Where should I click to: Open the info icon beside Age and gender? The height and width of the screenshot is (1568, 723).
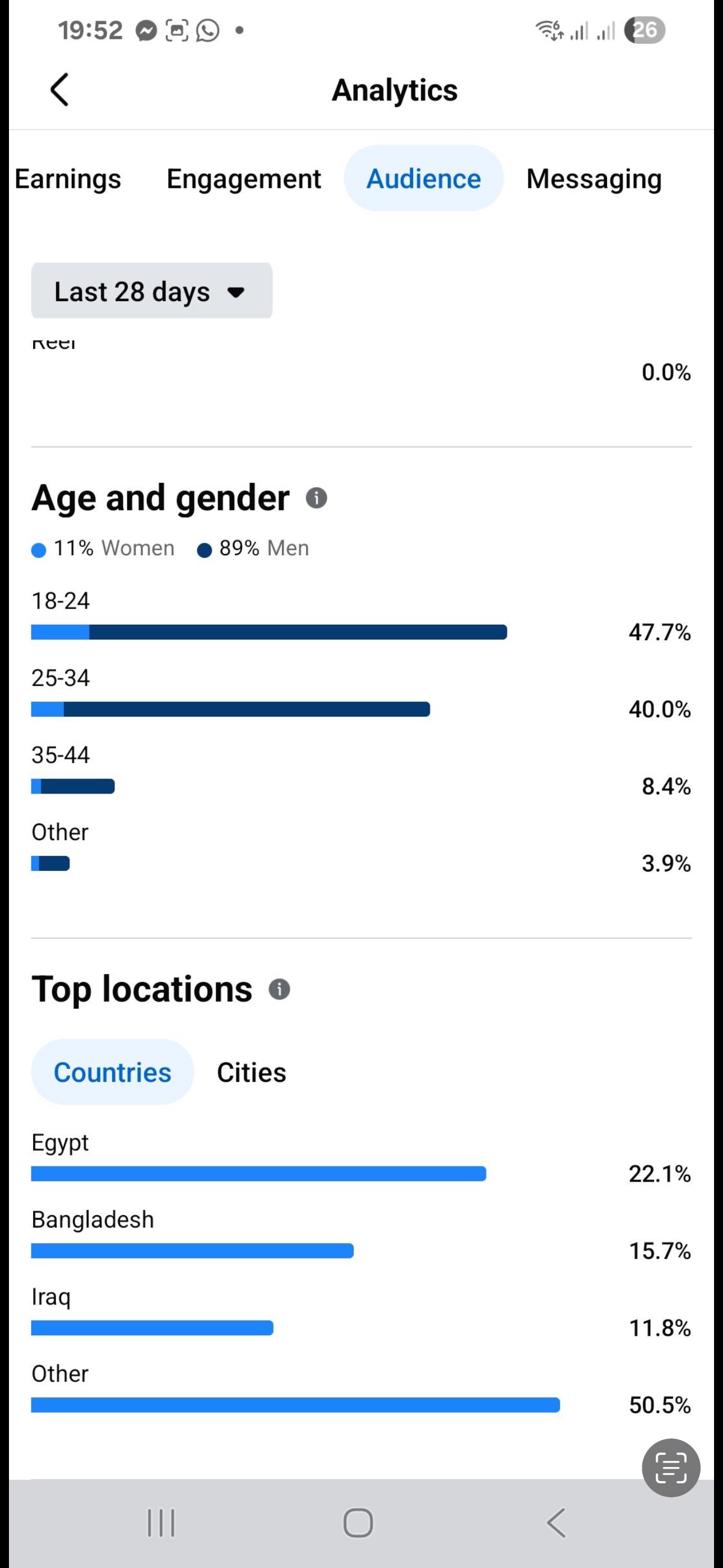317,498
